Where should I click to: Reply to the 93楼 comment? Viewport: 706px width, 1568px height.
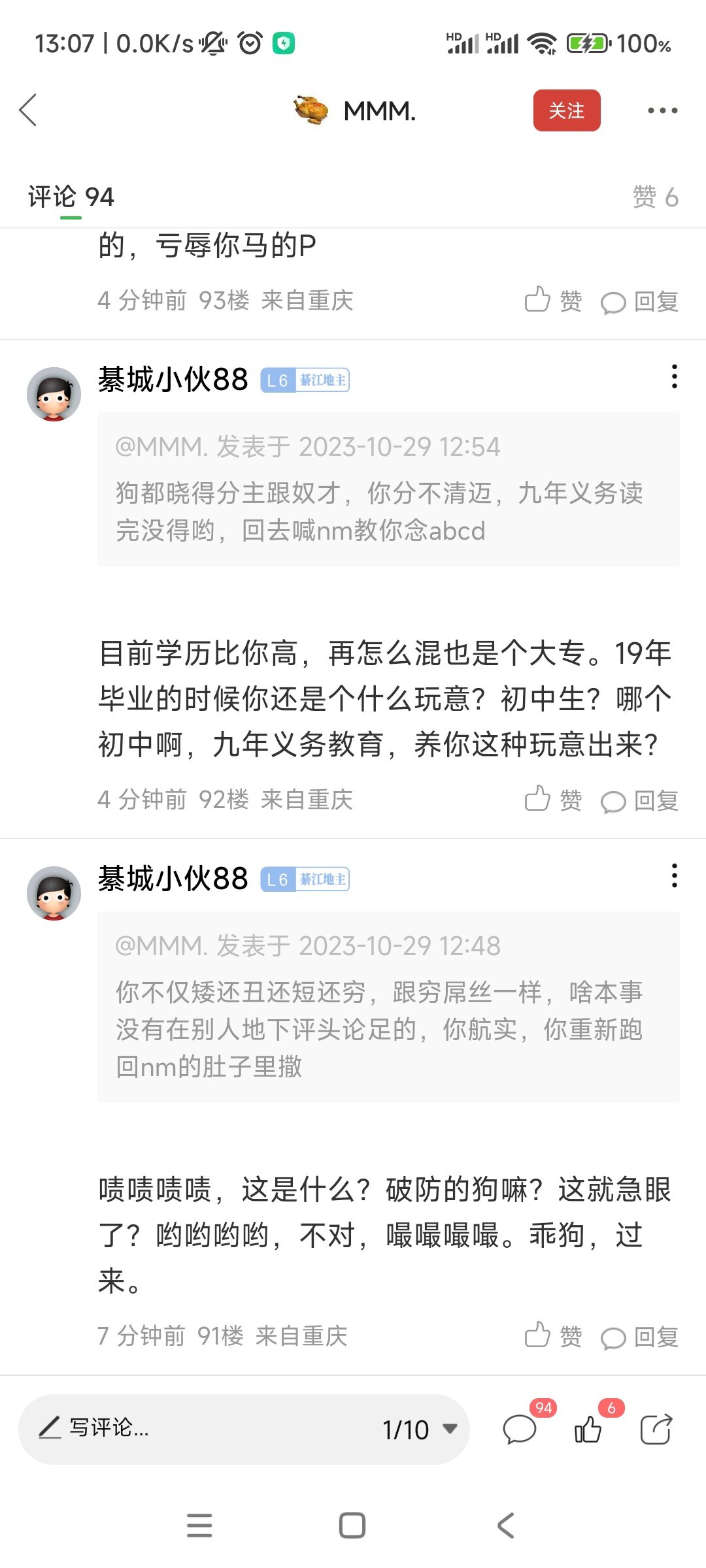point(640,302)
